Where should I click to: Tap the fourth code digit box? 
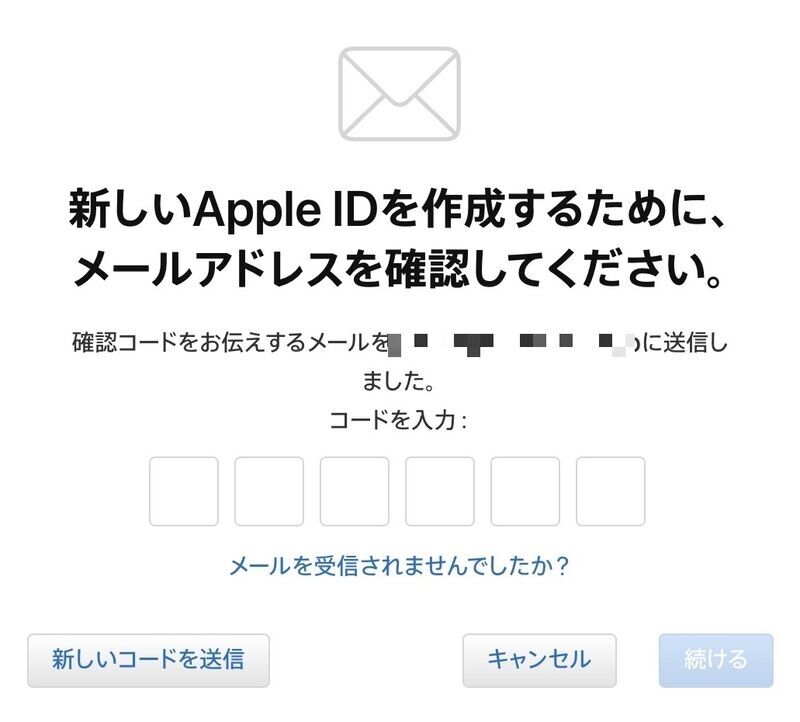[440, 491]
